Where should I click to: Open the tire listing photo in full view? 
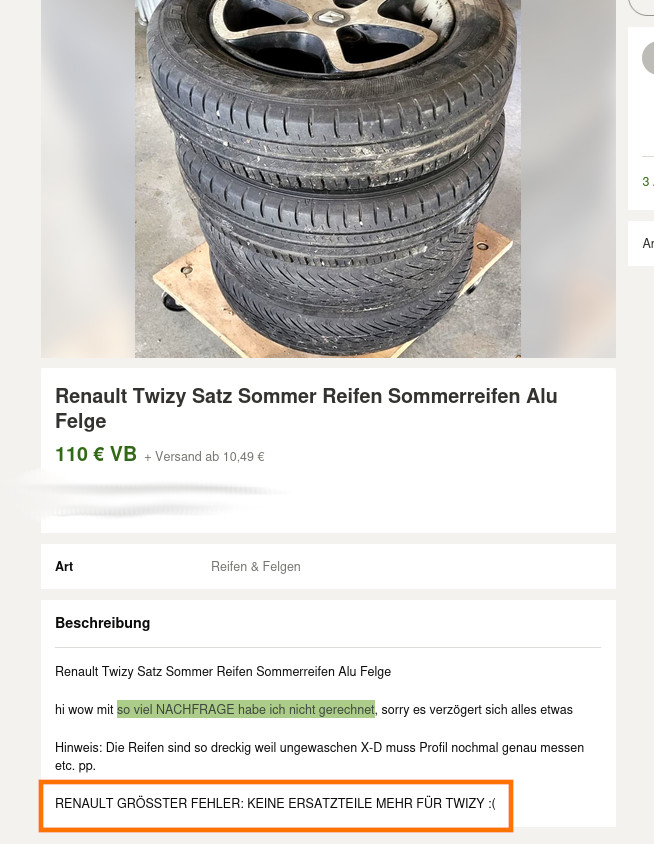coord(328,178)
